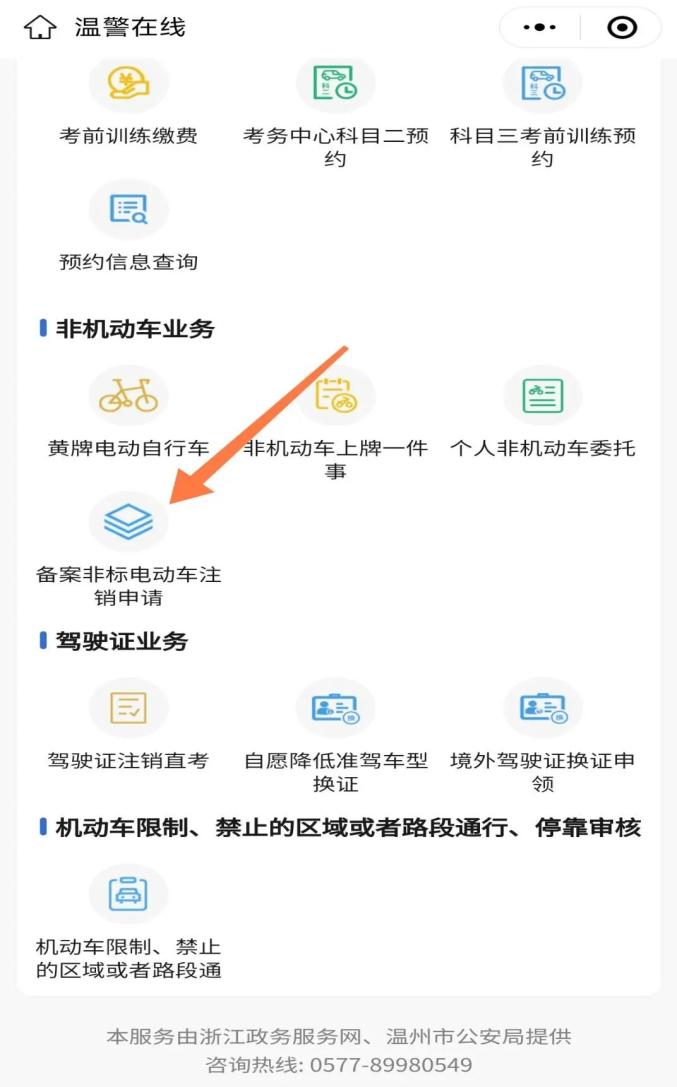Open the three-dot more menu

[x=541, y=28]
